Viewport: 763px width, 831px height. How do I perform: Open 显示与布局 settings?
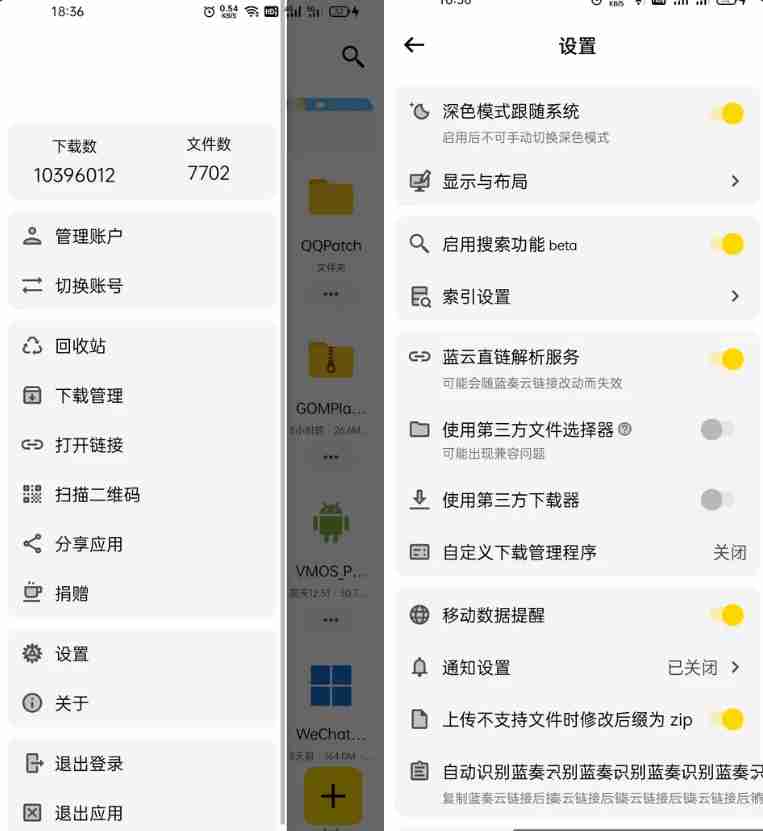coord(577,182)
